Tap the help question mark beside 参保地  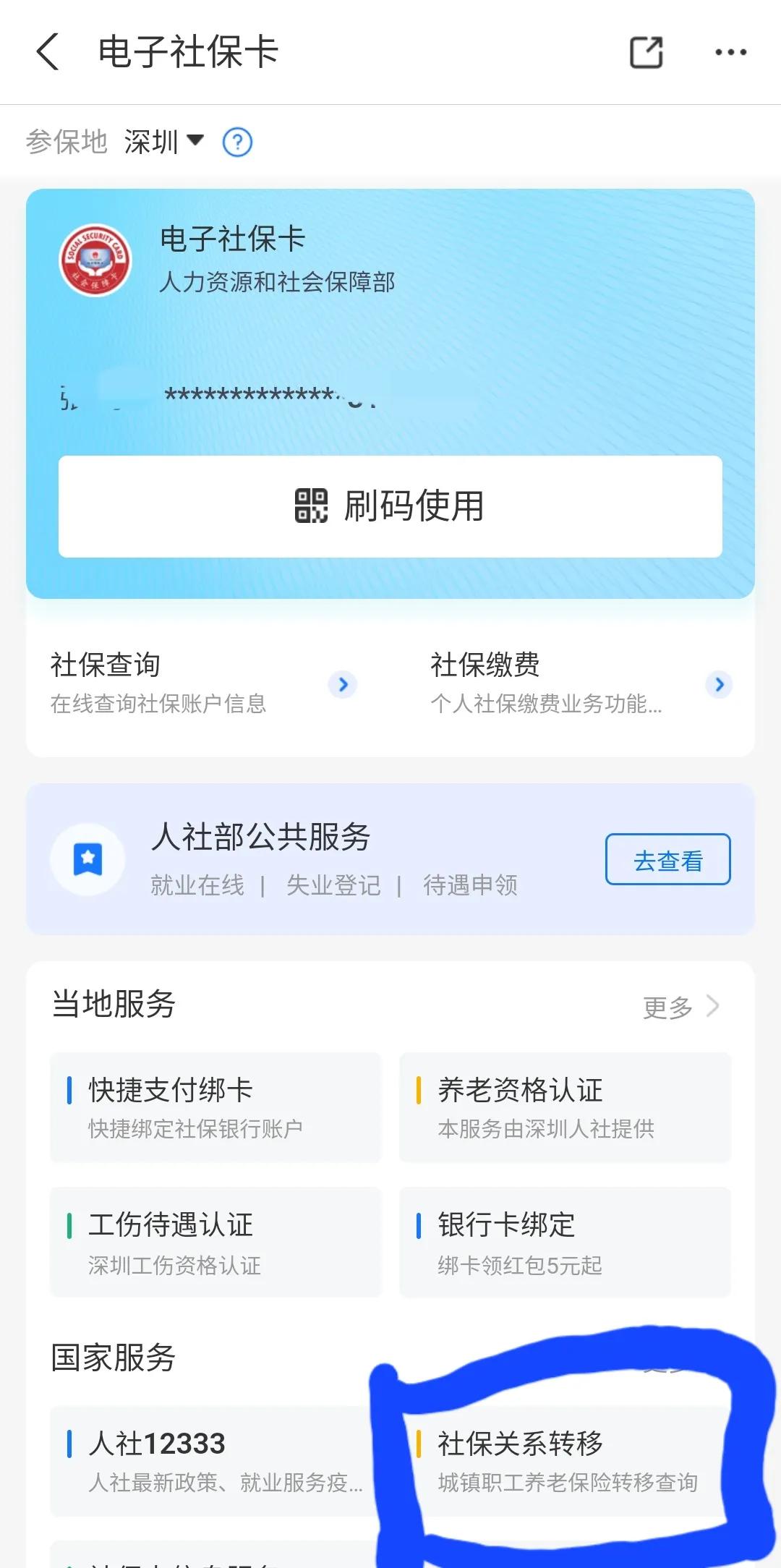tap(238, 142)
